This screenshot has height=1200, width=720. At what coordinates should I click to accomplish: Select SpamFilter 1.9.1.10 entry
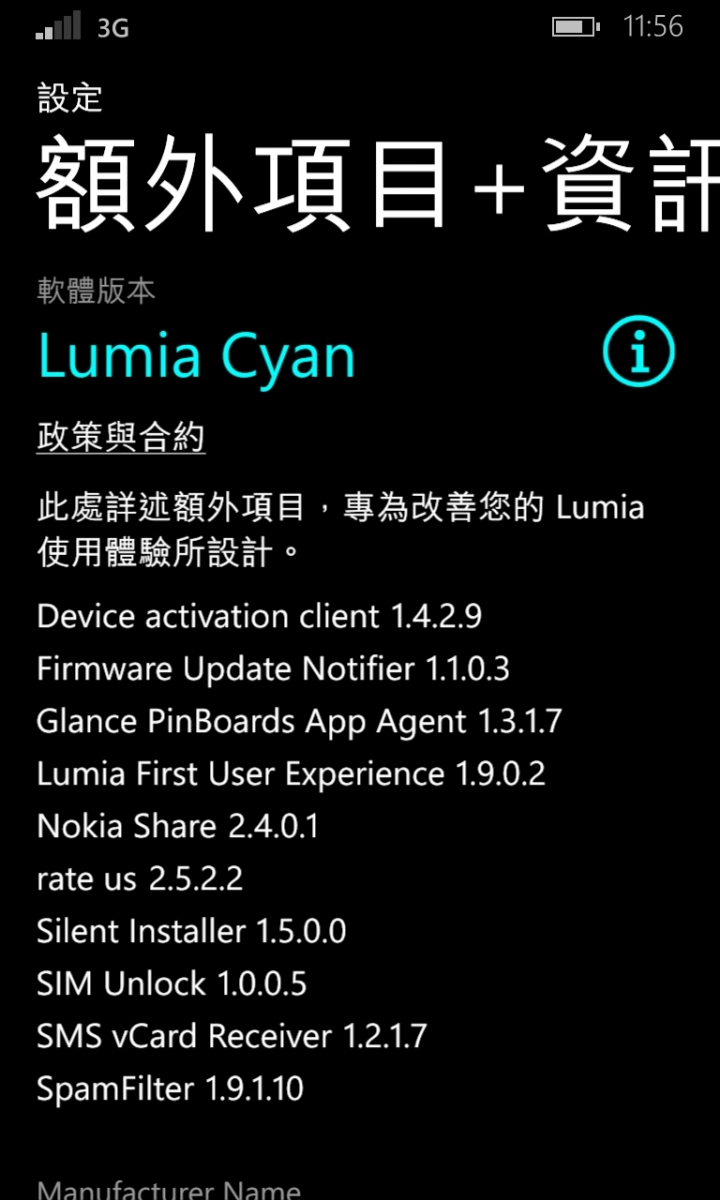click(169, 1089)
